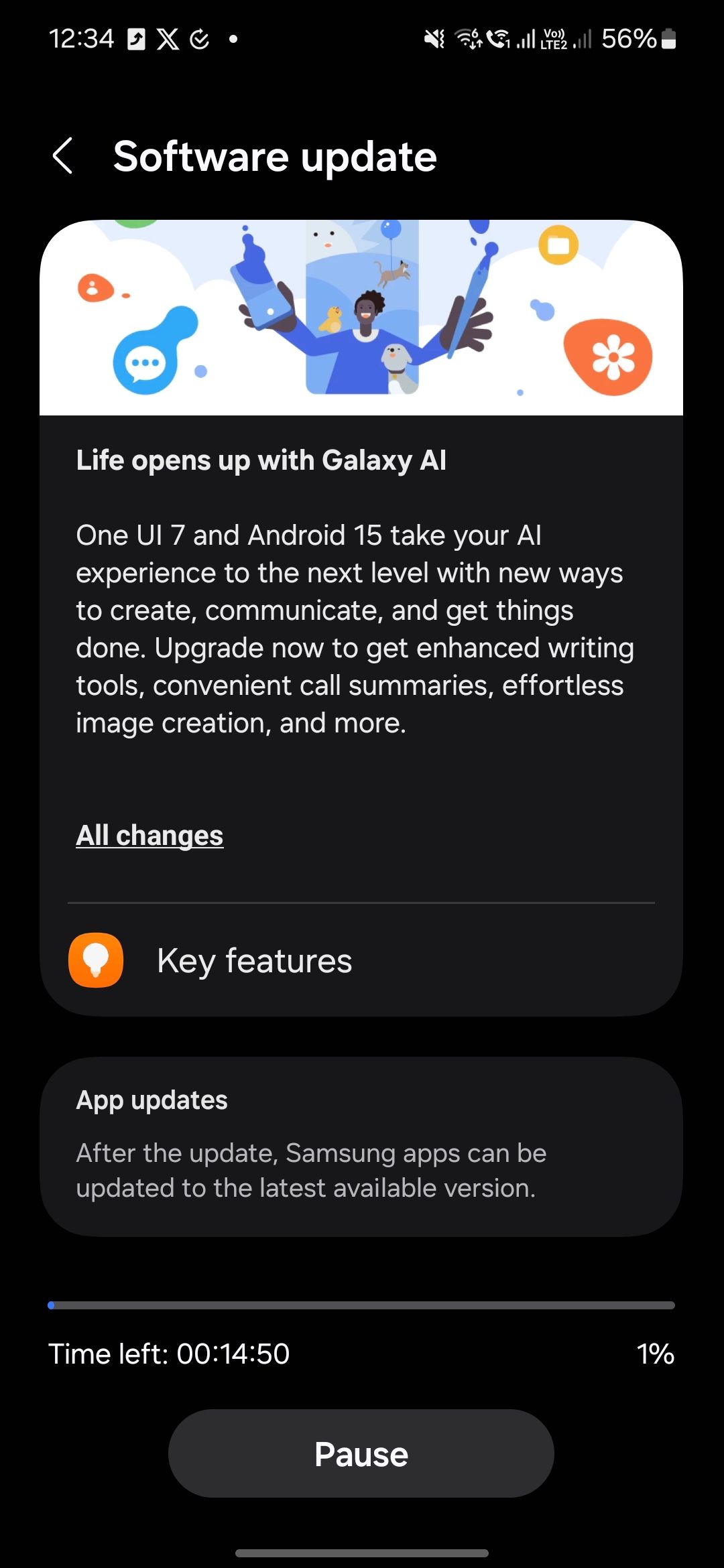This screenshot has height=1568, width=724.
Task: Pause the software update download
Action: pyautogui.click(x=361, y=1453)
